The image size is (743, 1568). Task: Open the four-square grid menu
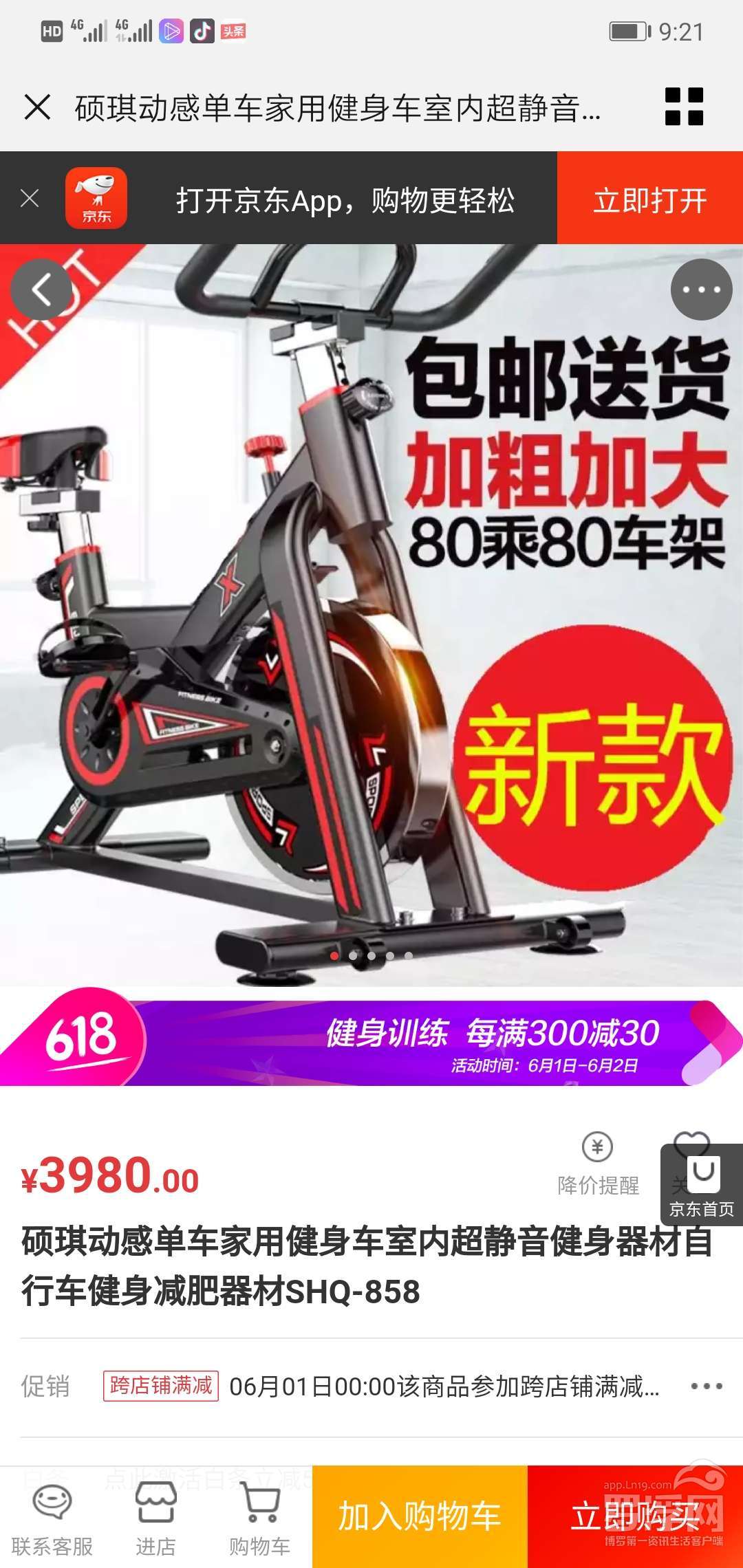pos(684,107)
